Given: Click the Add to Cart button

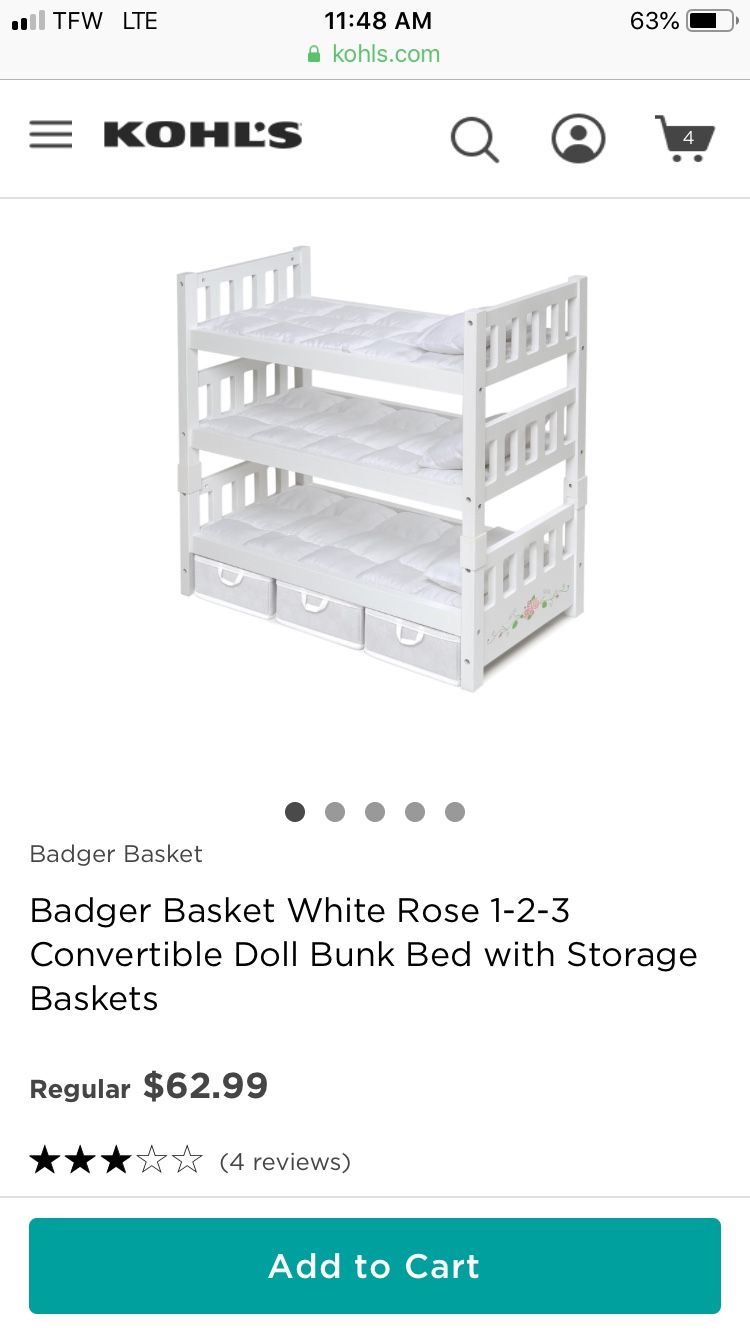Looking at the screenshot, I should (375, 1265).
